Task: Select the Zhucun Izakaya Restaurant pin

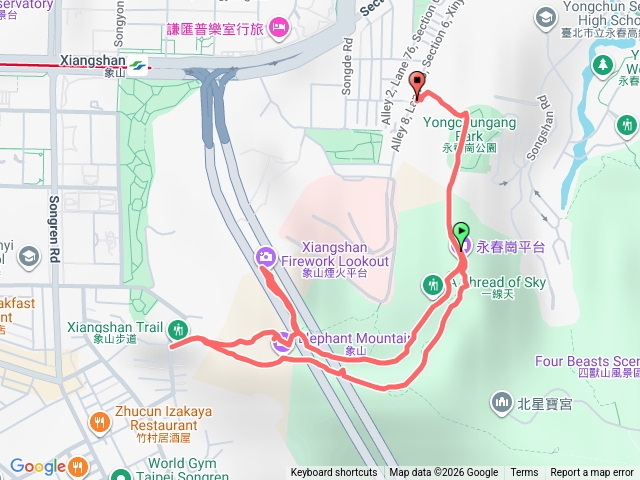Action: click(97, 423)
